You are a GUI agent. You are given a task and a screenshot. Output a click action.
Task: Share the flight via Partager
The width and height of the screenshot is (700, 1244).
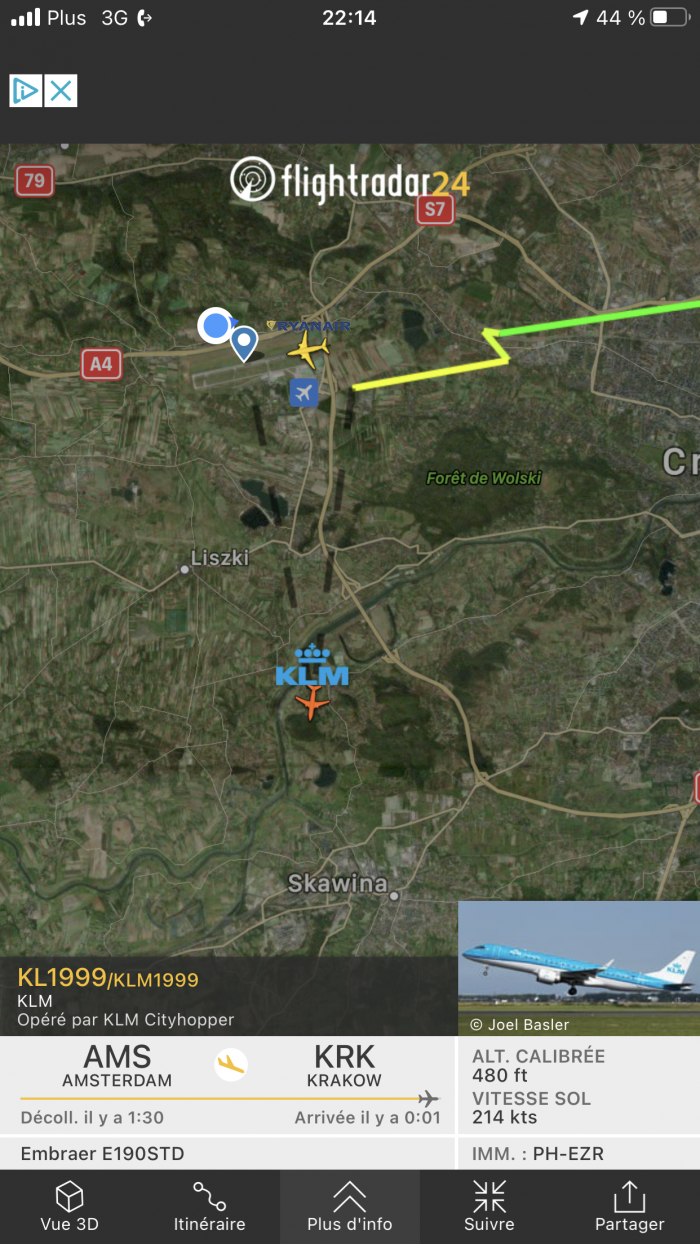(629, 1206)
